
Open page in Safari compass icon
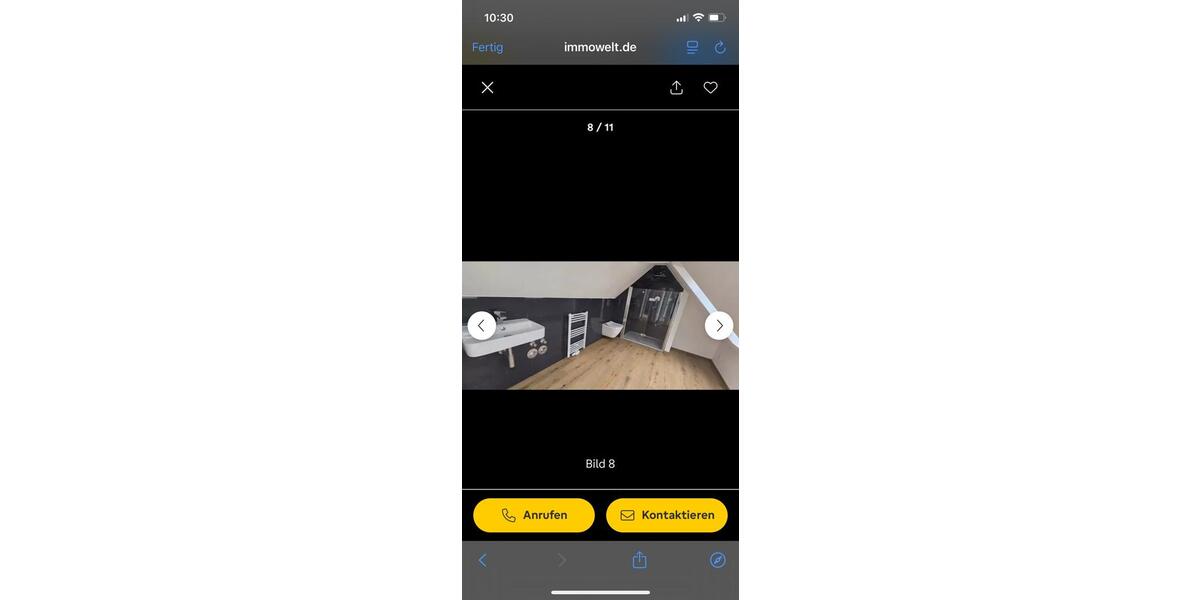(x=717, y=560)
